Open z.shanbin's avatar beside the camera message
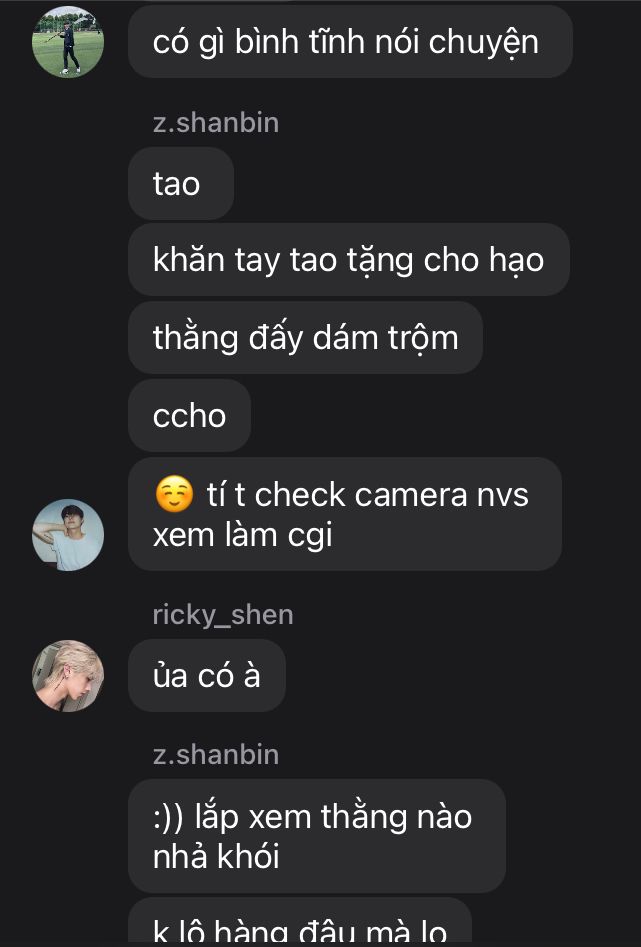 (68, 535)
